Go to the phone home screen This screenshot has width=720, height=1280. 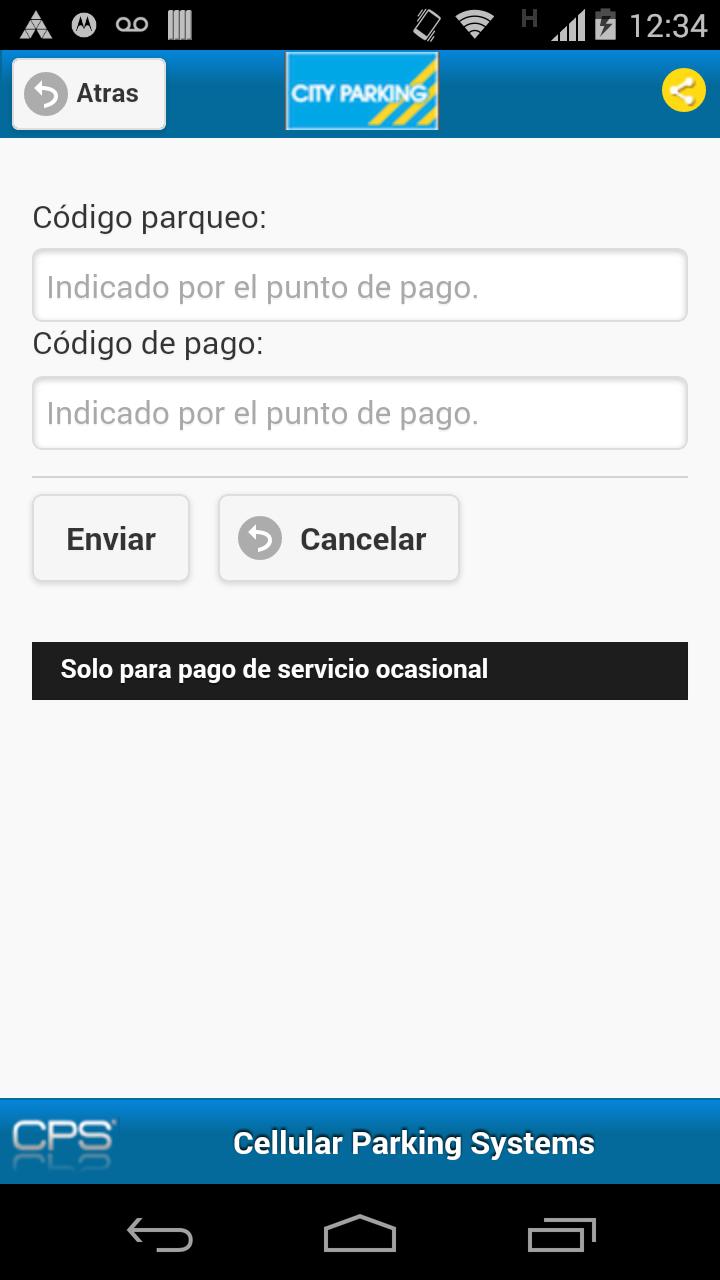[360, 1235]
